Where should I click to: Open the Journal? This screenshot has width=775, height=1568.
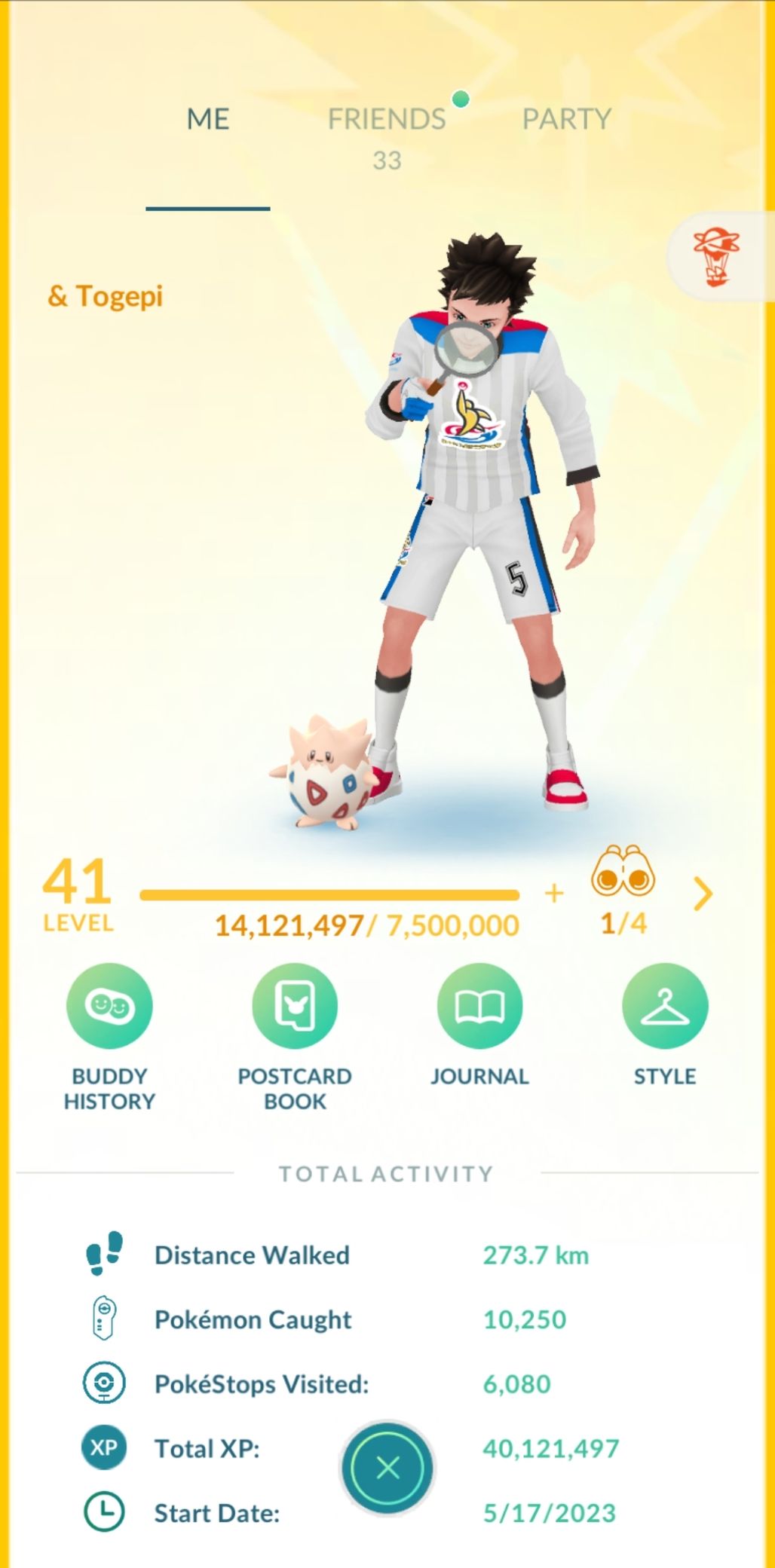[479, 1006]
